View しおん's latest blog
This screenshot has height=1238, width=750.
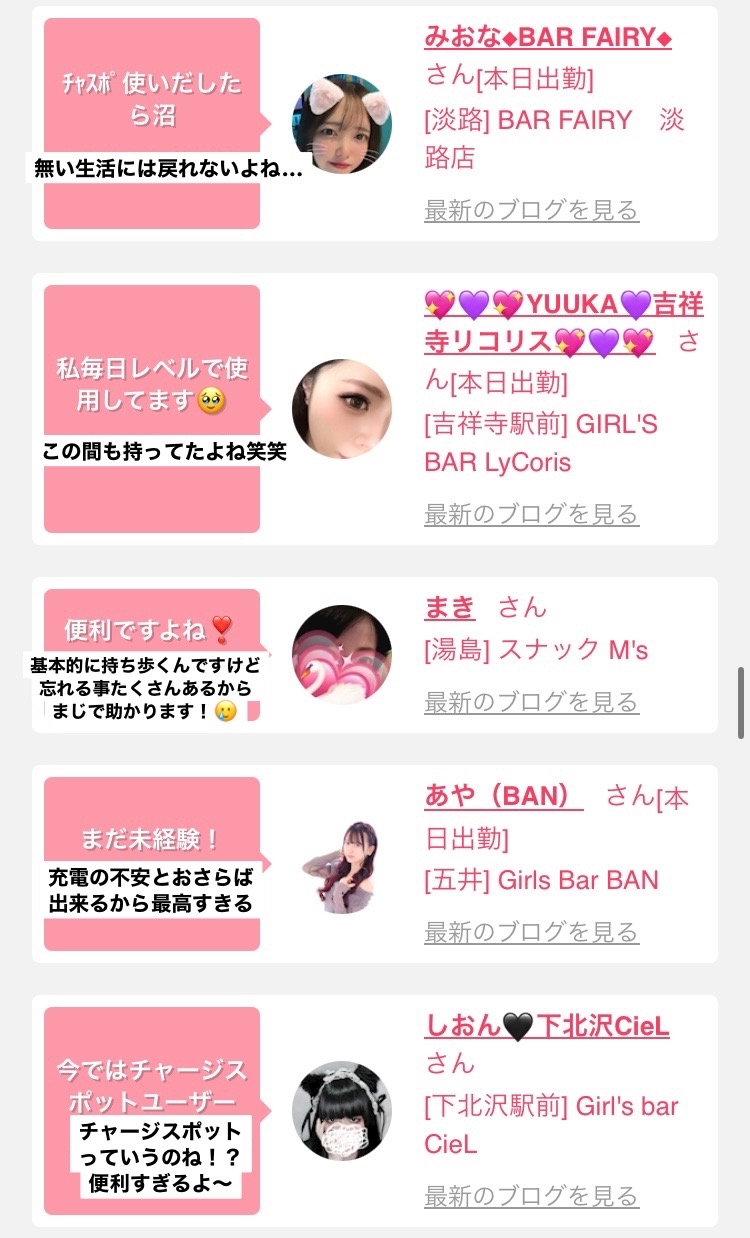(x=531, y=1196)
